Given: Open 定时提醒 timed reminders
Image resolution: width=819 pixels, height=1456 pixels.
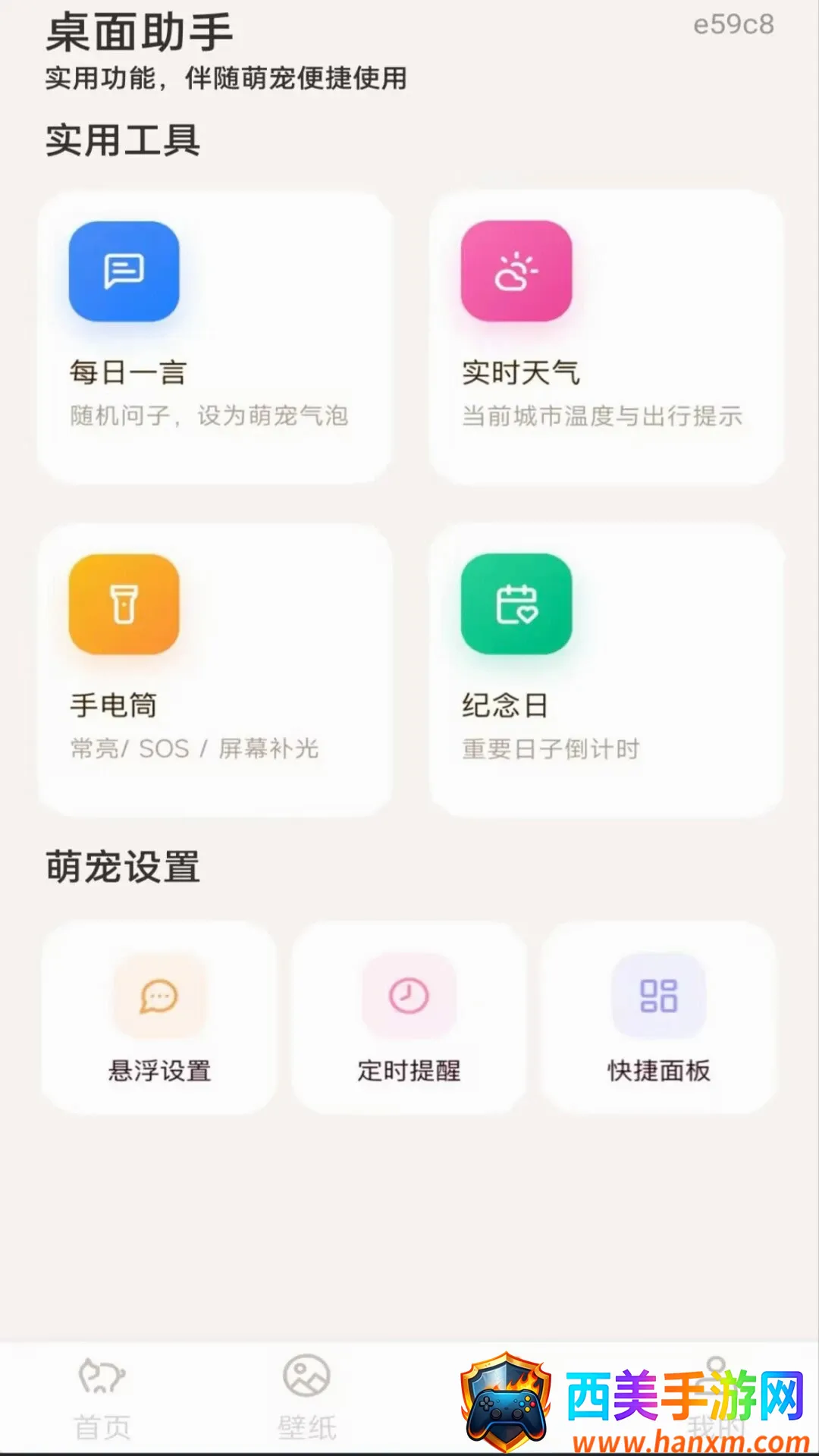Looking at the screenshot, I should tap(409, 1018).
